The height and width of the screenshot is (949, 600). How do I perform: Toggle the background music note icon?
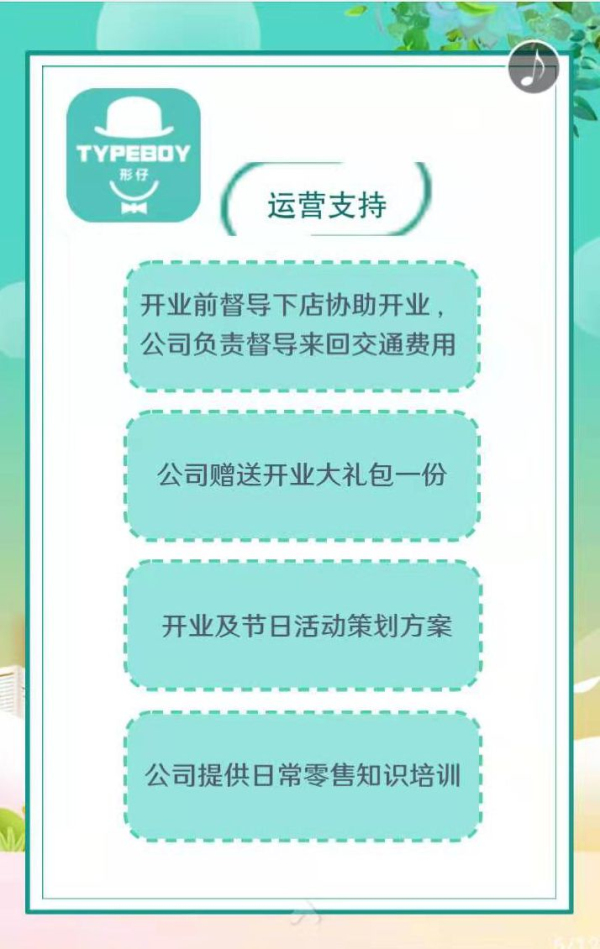(x=533, y=68)
